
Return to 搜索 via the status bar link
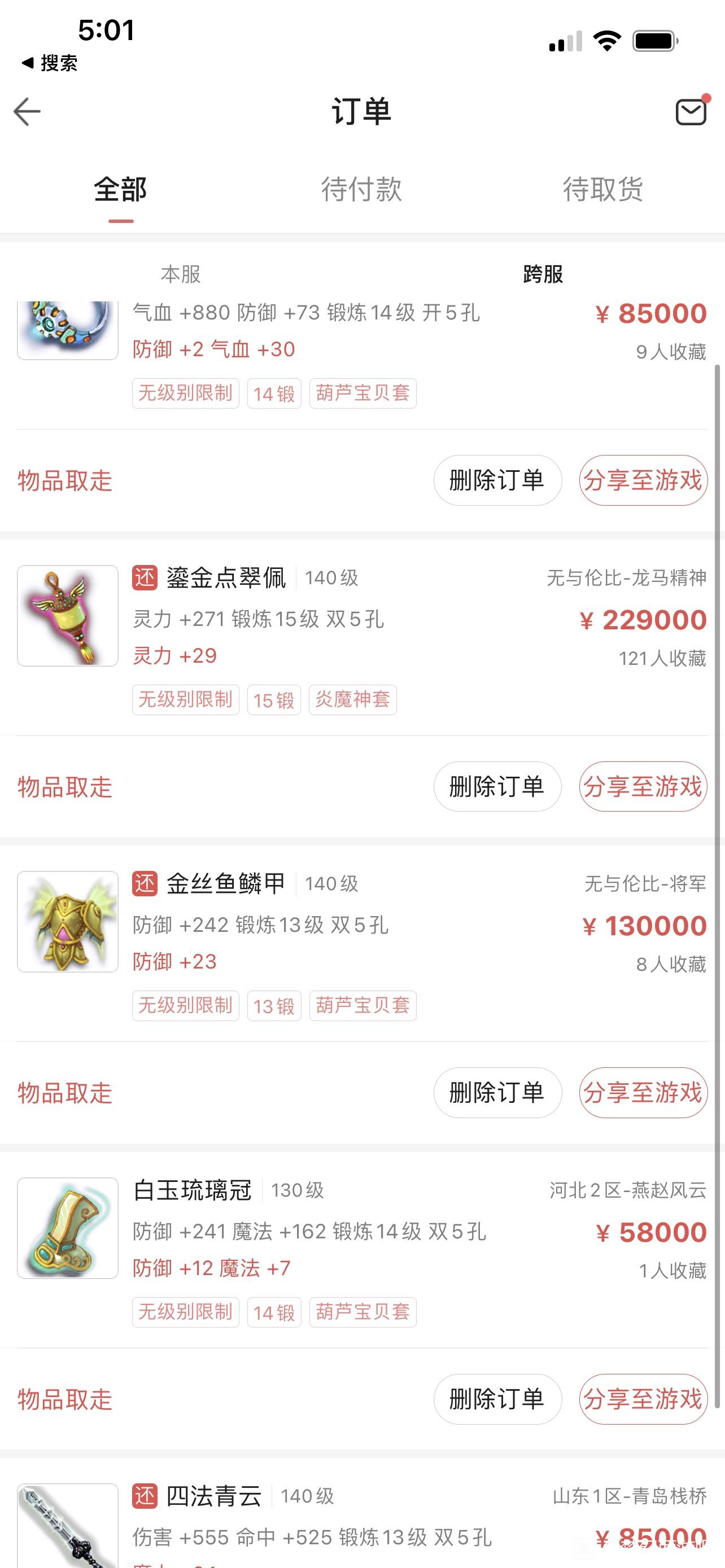tap(50, 63)
